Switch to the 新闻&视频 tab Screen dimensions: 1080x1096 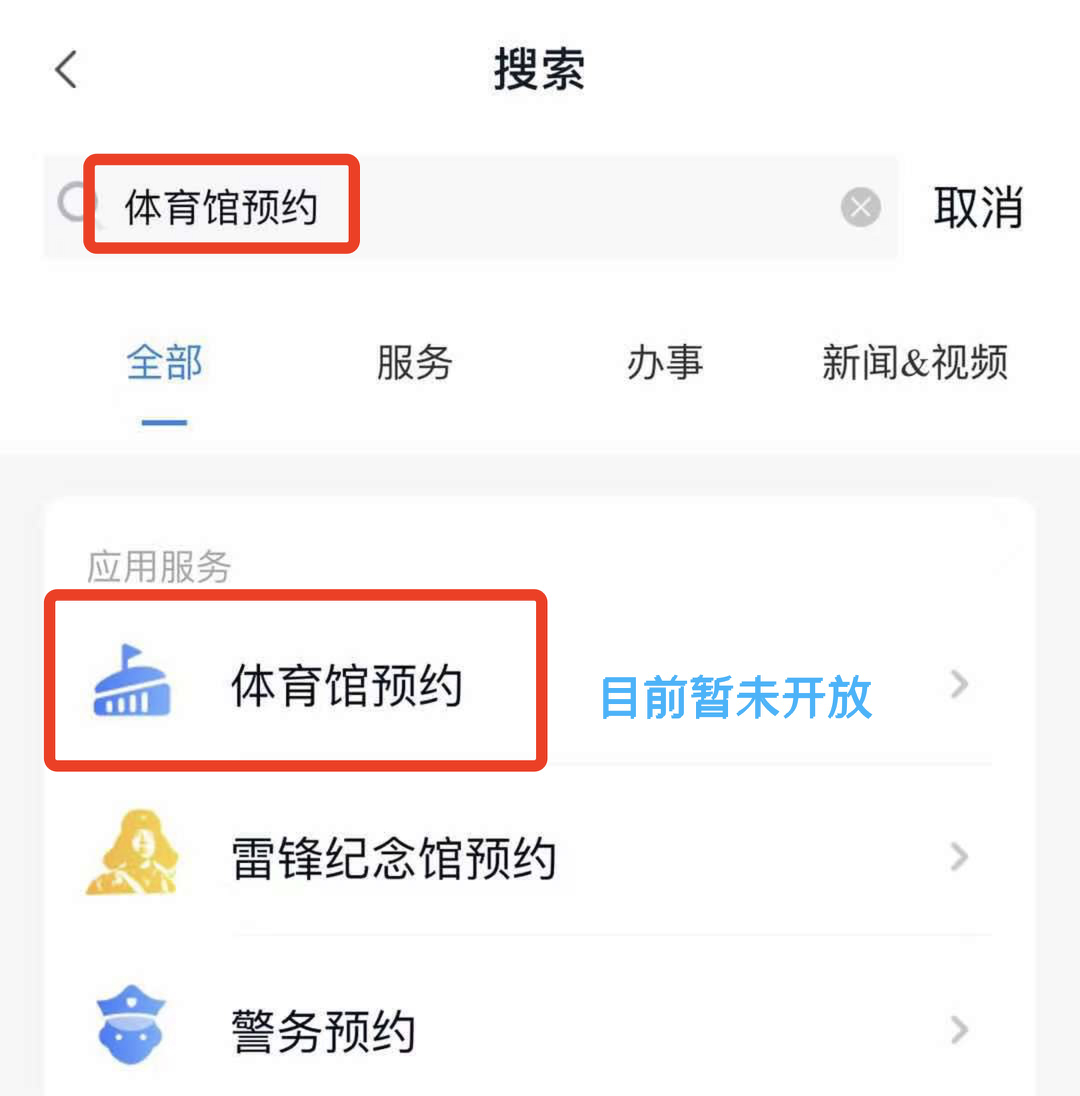click(x=914, y=362)
